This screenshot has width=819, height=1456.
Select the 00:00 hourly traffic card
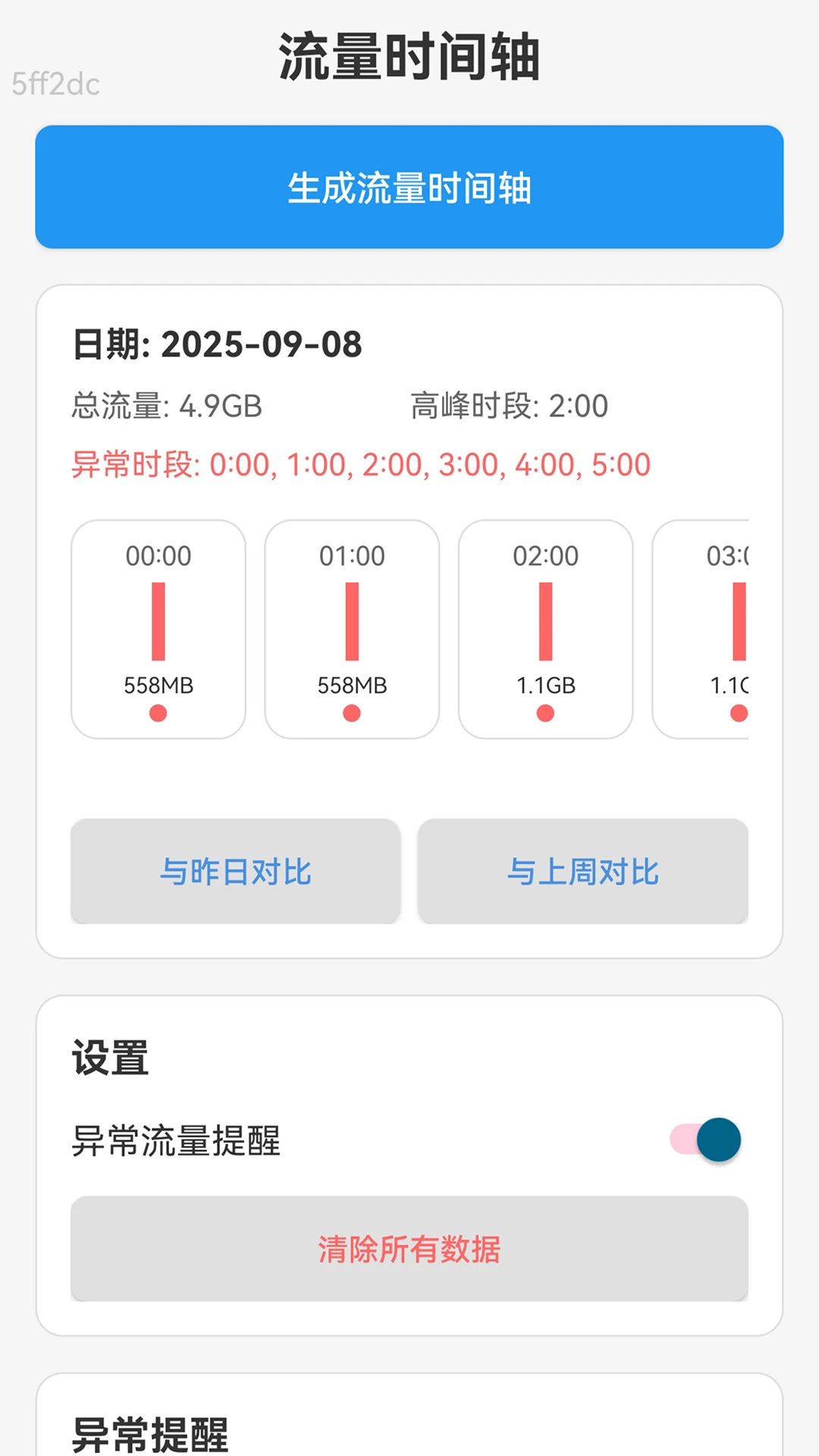click(x=158, y=629)
